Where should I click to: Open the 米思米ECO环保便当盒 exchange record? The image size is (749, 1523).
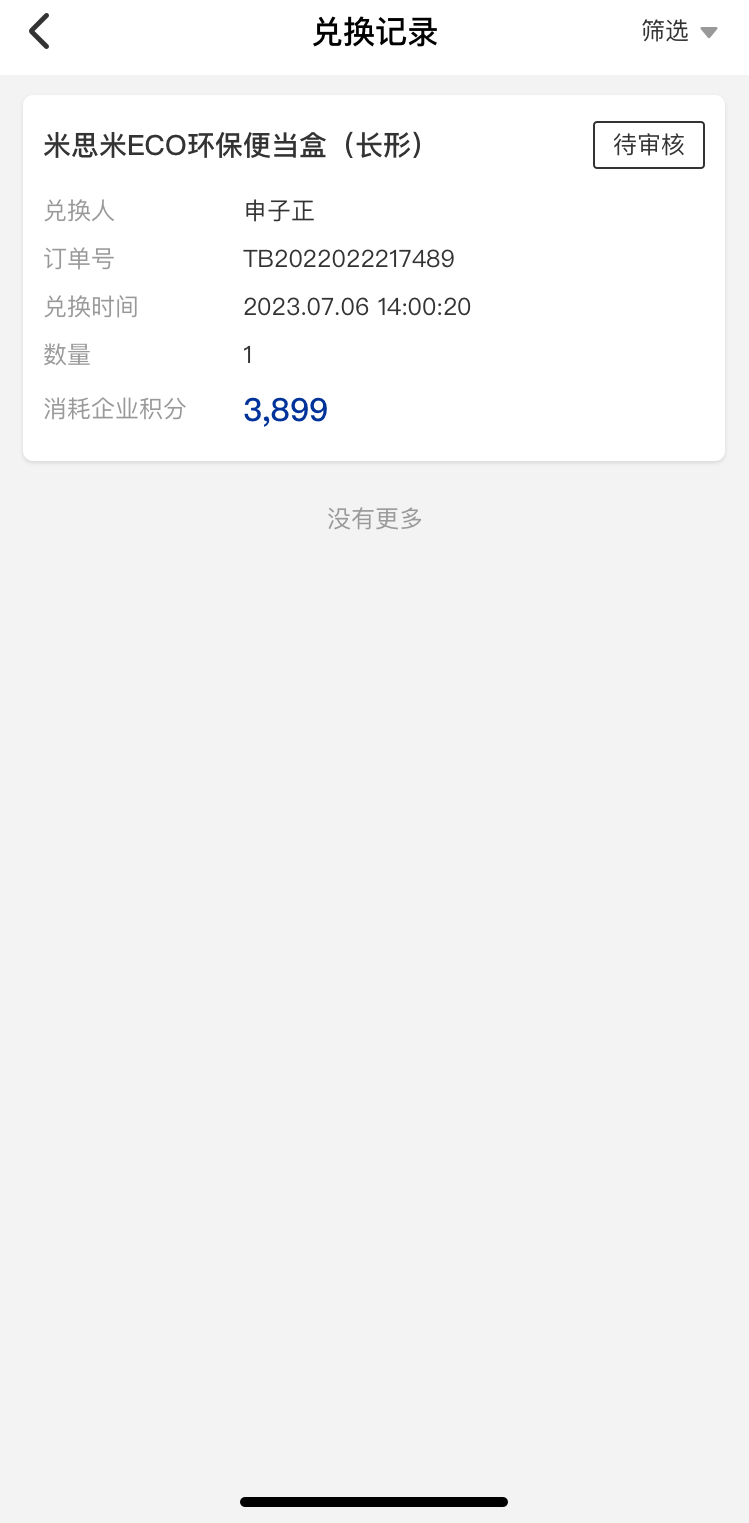(236, 146)
